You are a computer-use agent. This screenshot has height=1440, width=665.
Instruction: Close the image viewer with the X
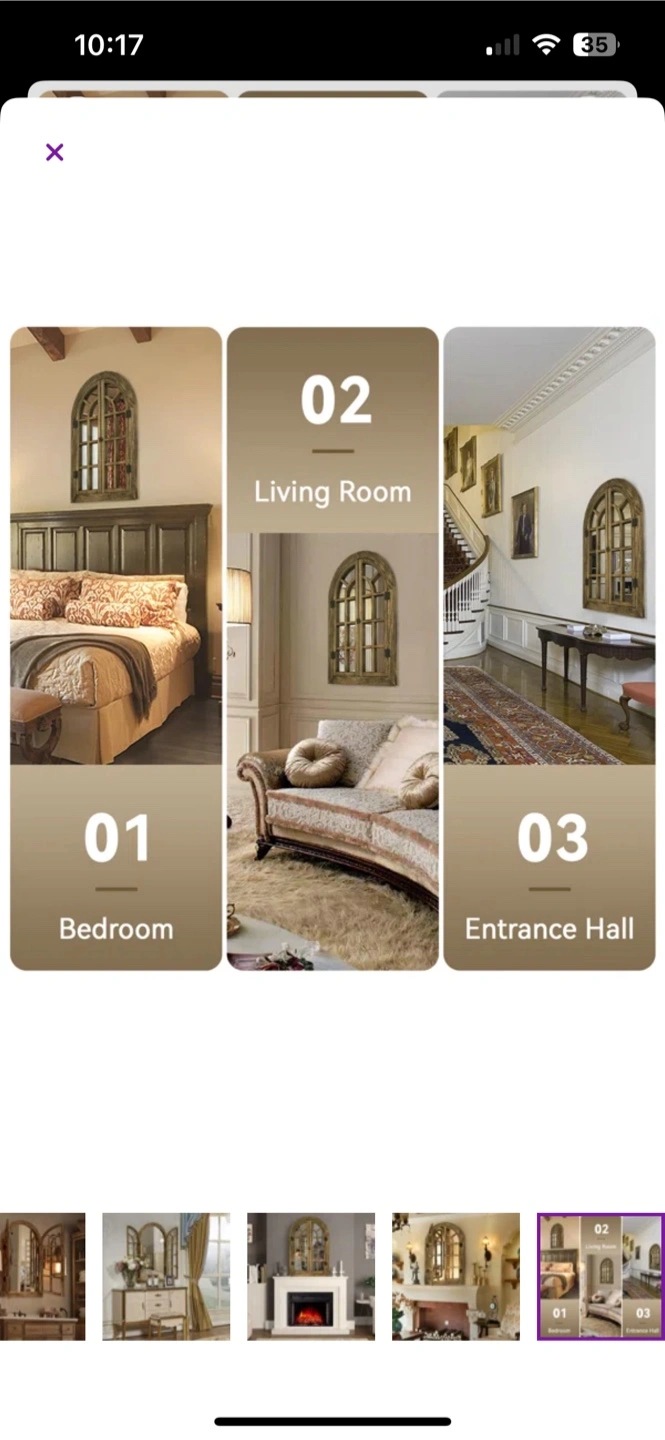(x=55, y=152)
